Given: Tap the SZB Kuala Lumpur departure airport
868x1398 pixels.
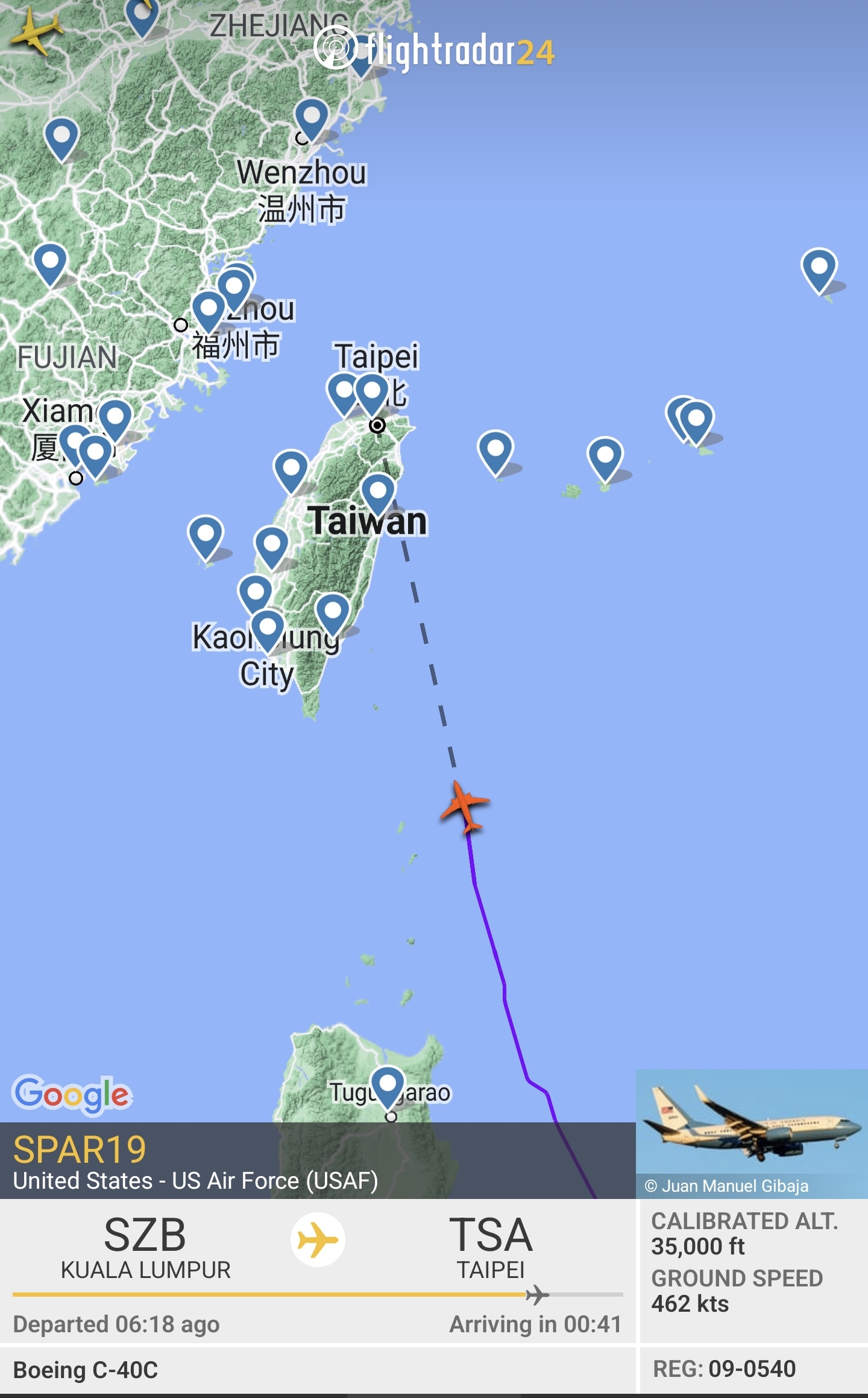Looking at the screenshot, I should (145, 1247).
